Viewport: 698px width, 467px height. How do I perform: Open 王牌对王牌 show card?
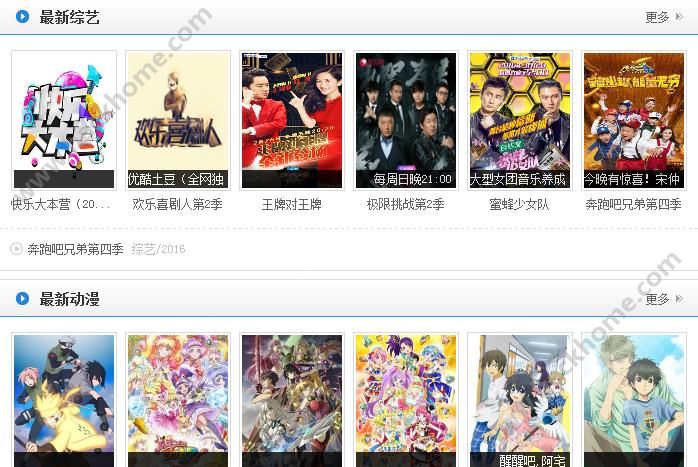pos(292,121)
